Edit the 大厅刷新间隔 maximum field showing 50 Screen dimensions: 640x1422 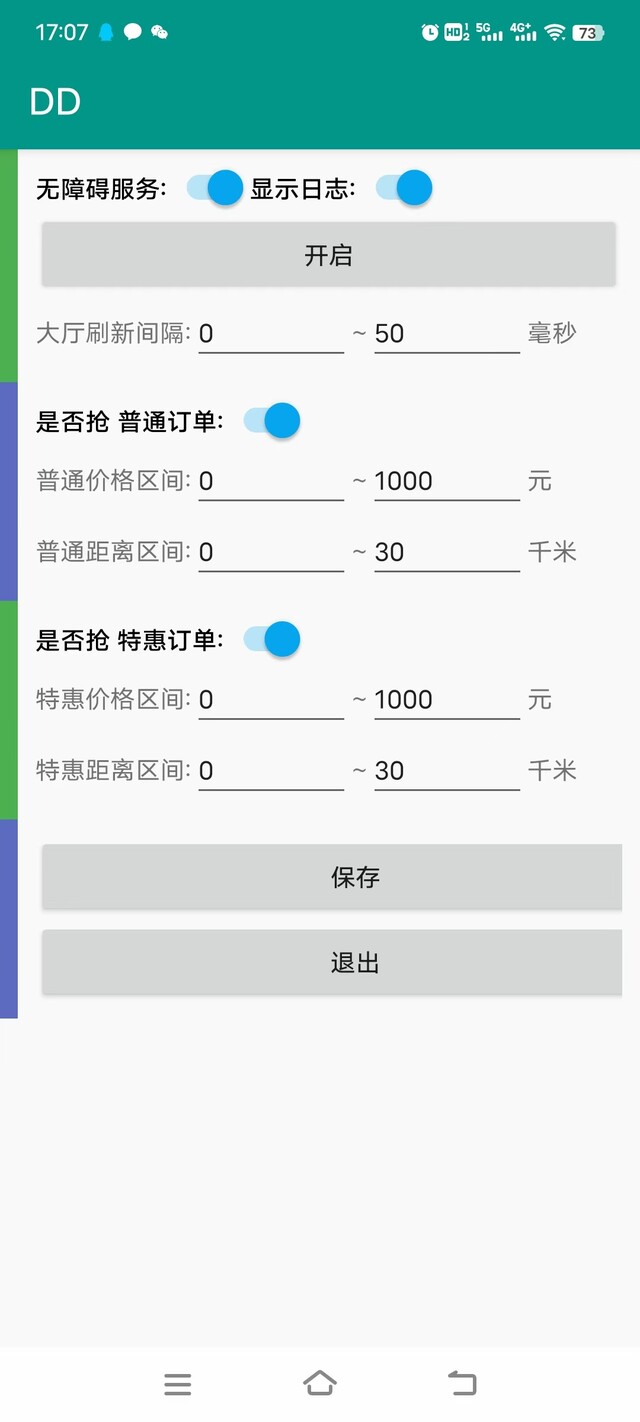tap(447, 333)
